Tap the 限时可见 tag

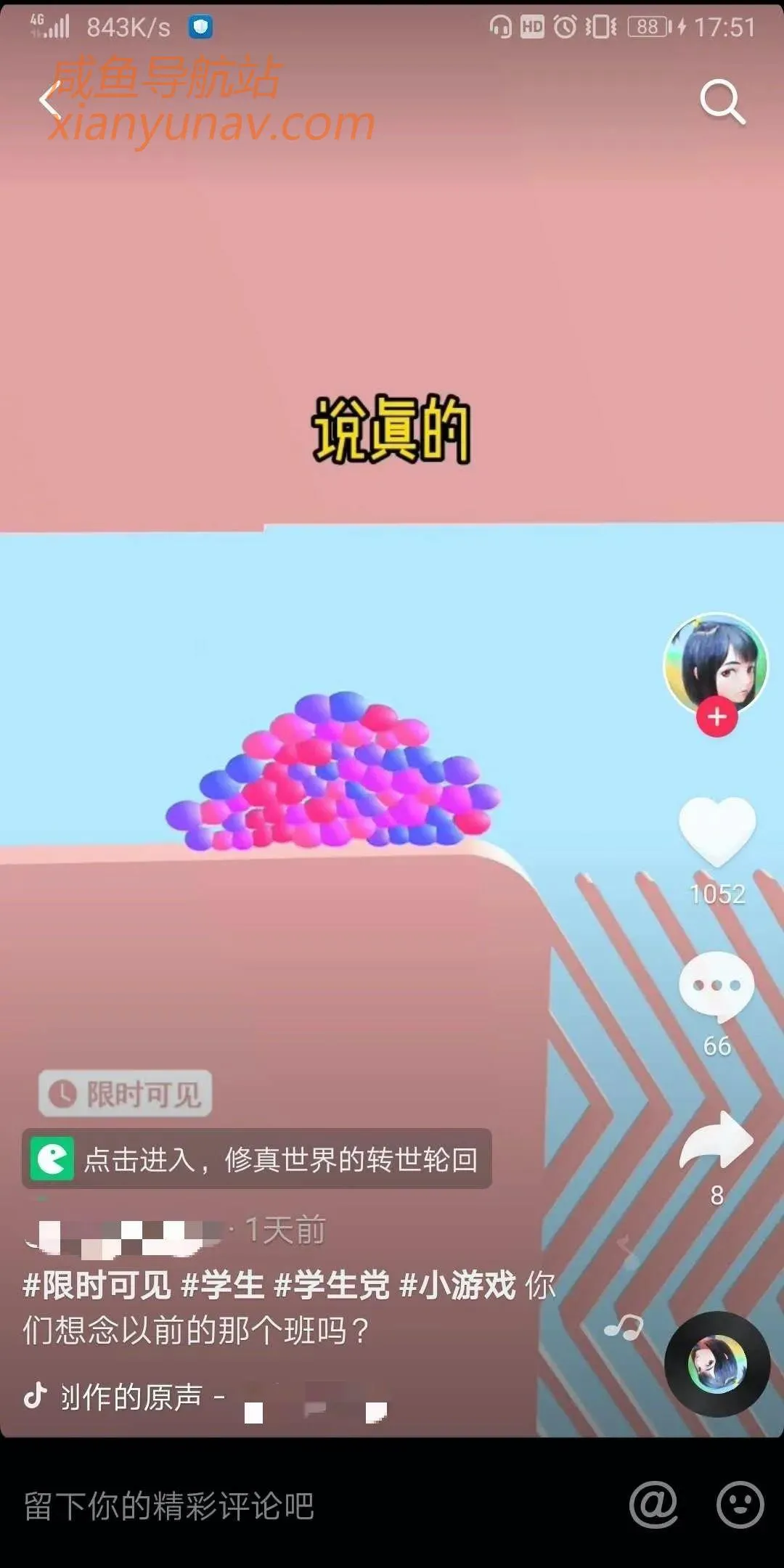[x=126, y=1093]
